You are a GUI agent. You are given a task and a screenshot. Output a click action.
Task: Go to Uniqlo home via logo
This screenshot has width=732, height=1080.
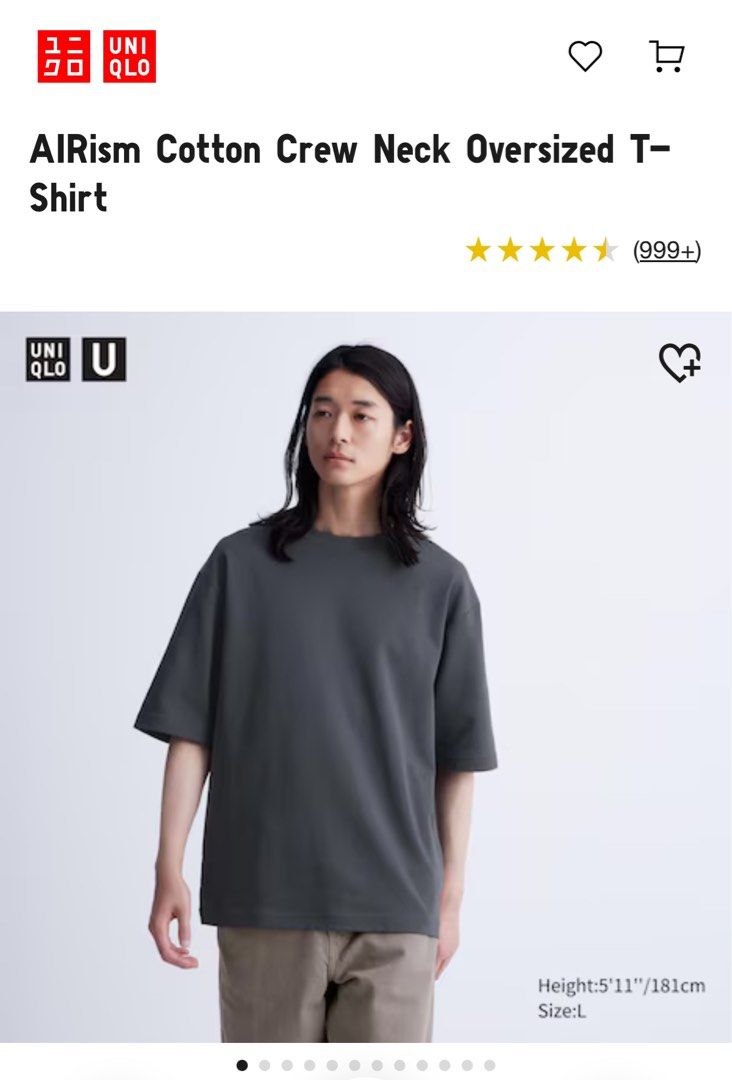tap(97, 56)
